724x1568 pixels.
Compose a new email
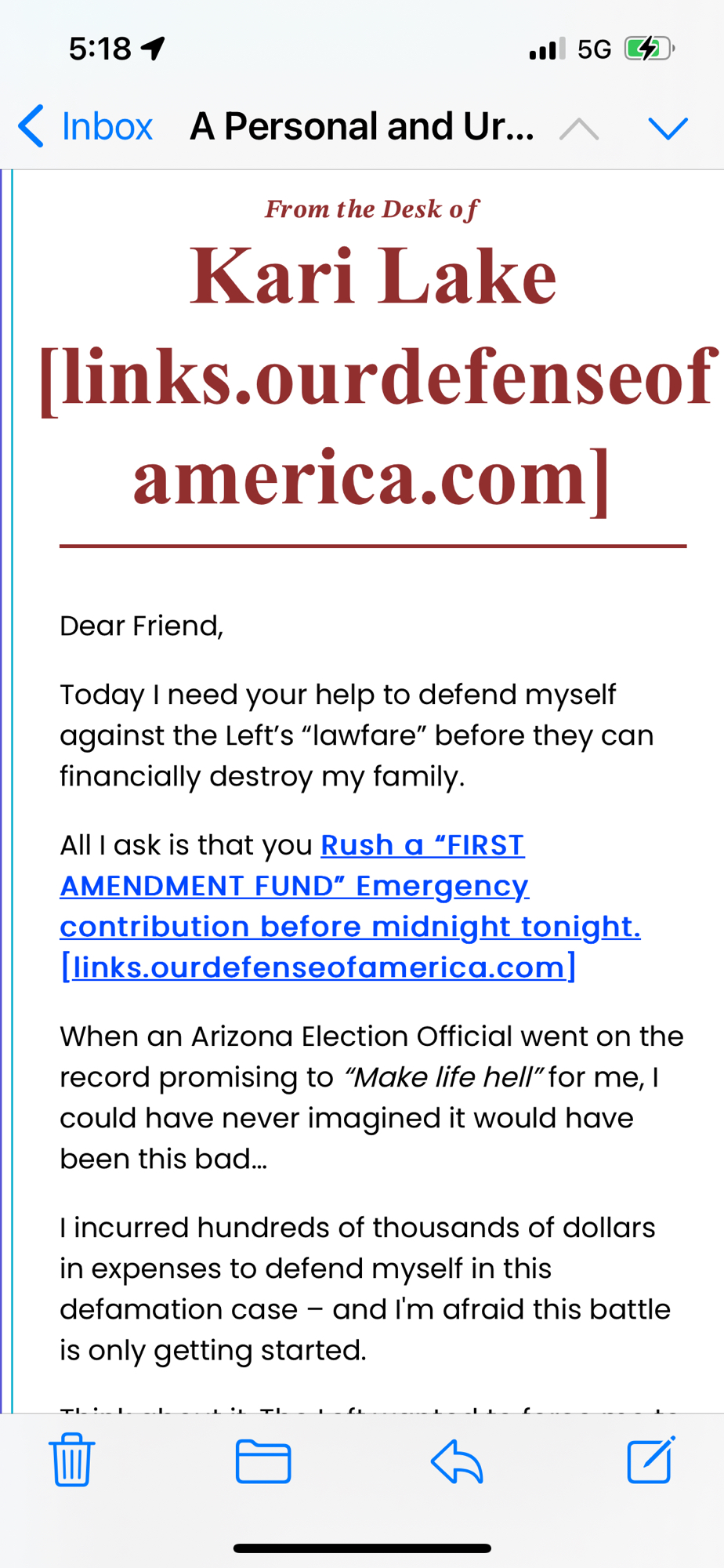coord(650,1460)
